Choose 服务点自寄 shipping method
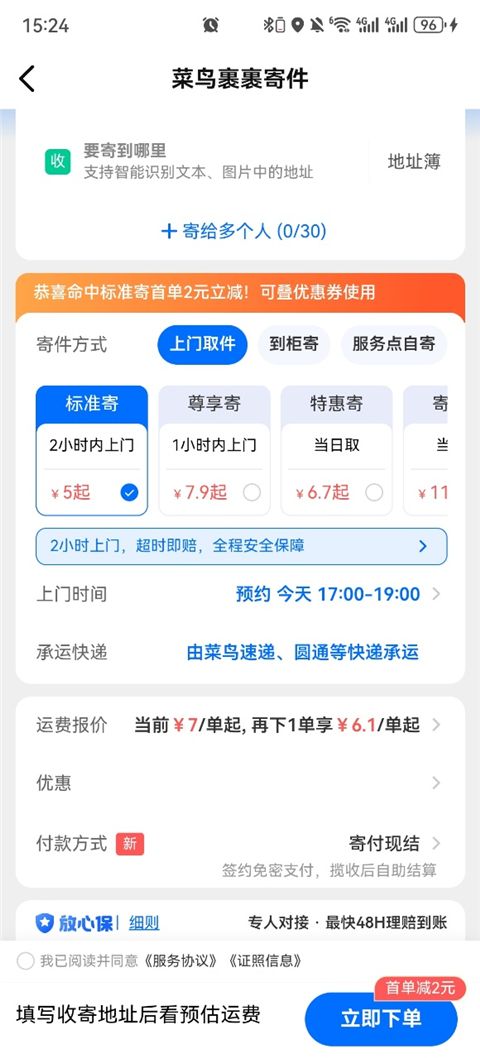Screen dimensions: 480x1058 (394, 344)
